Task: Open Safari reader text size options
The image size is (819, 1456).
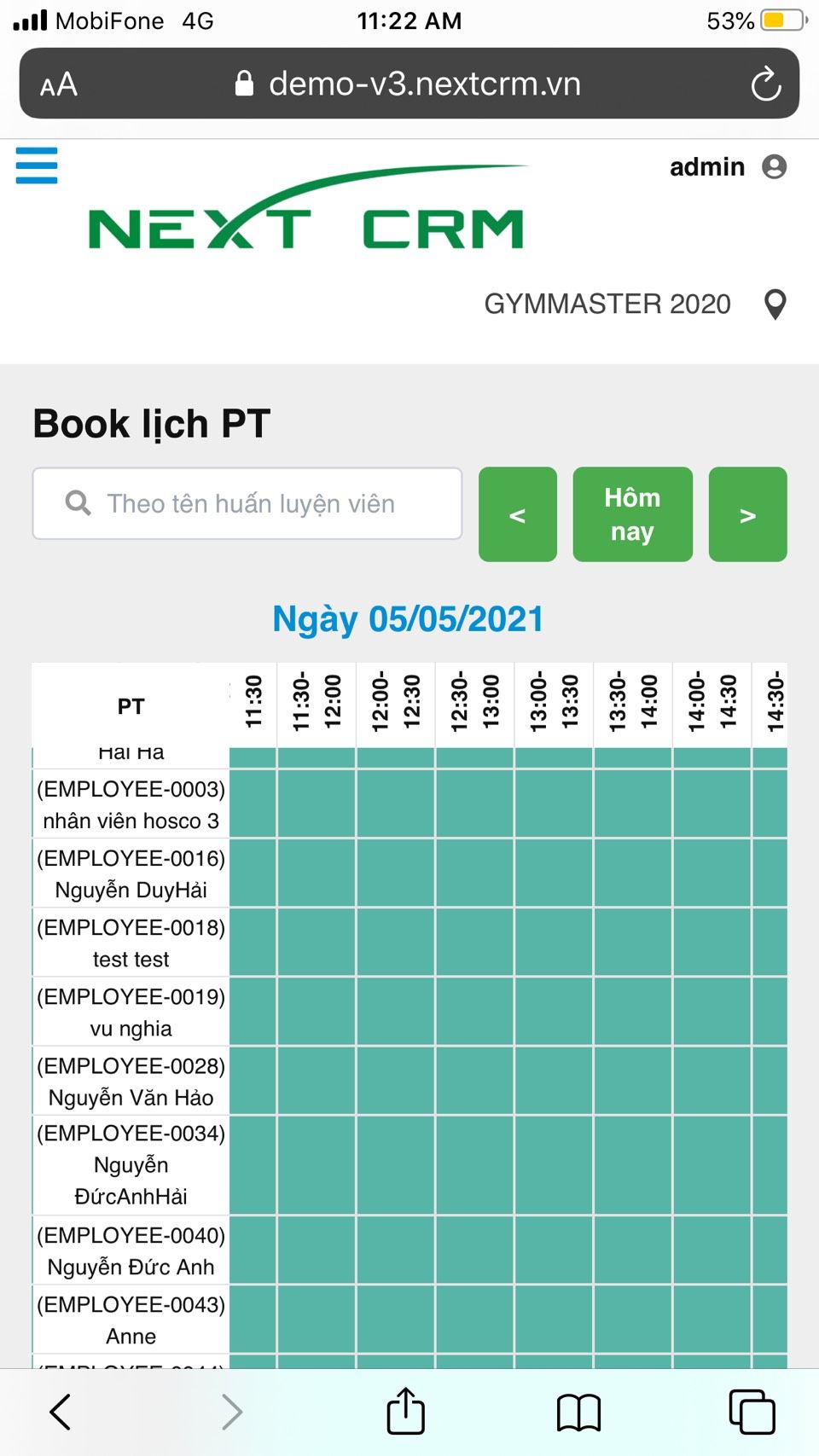Action: point(58,84)
